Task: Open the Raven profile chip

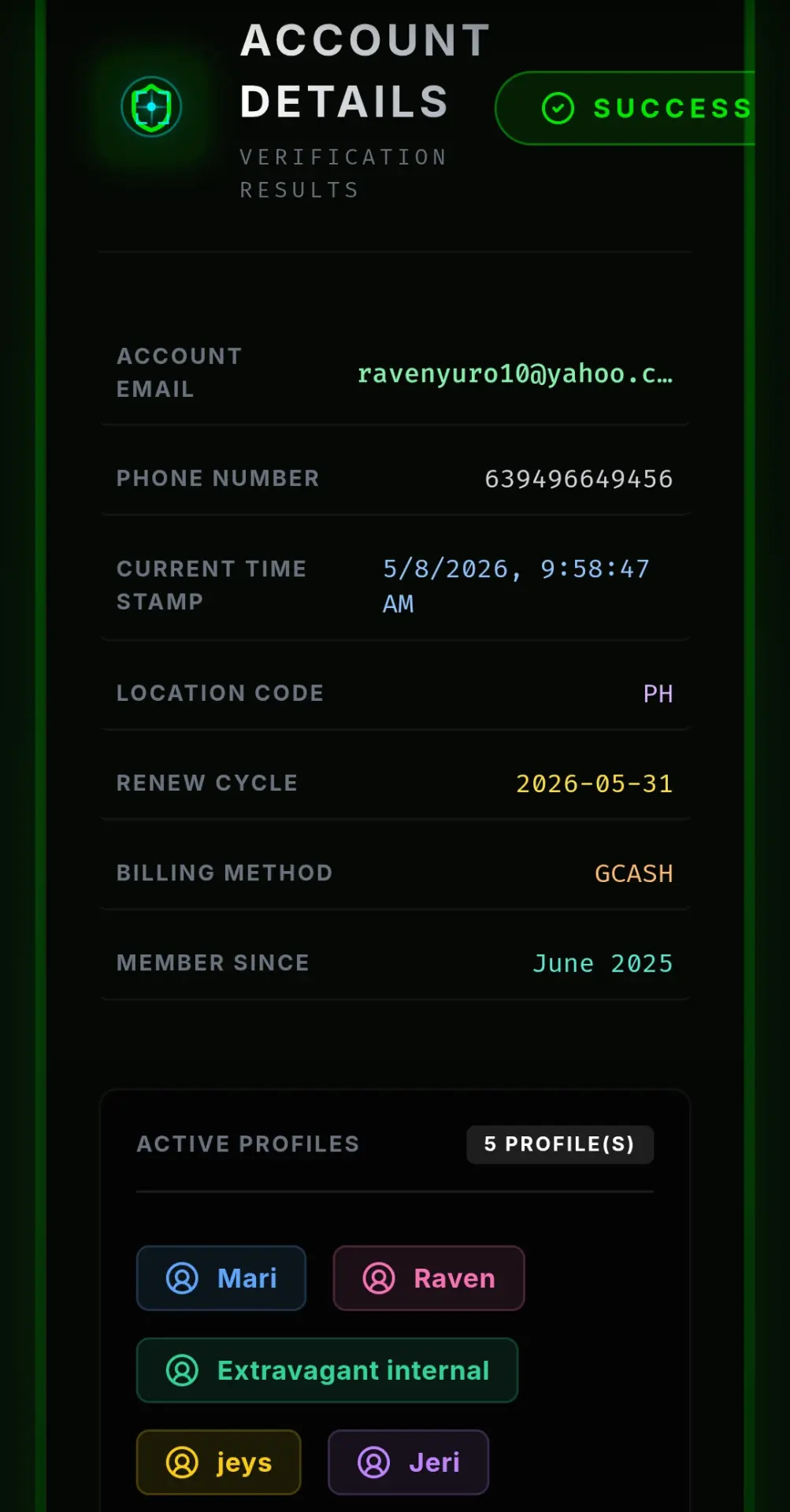Action: pyautogui.click(x=428, y=1278)
